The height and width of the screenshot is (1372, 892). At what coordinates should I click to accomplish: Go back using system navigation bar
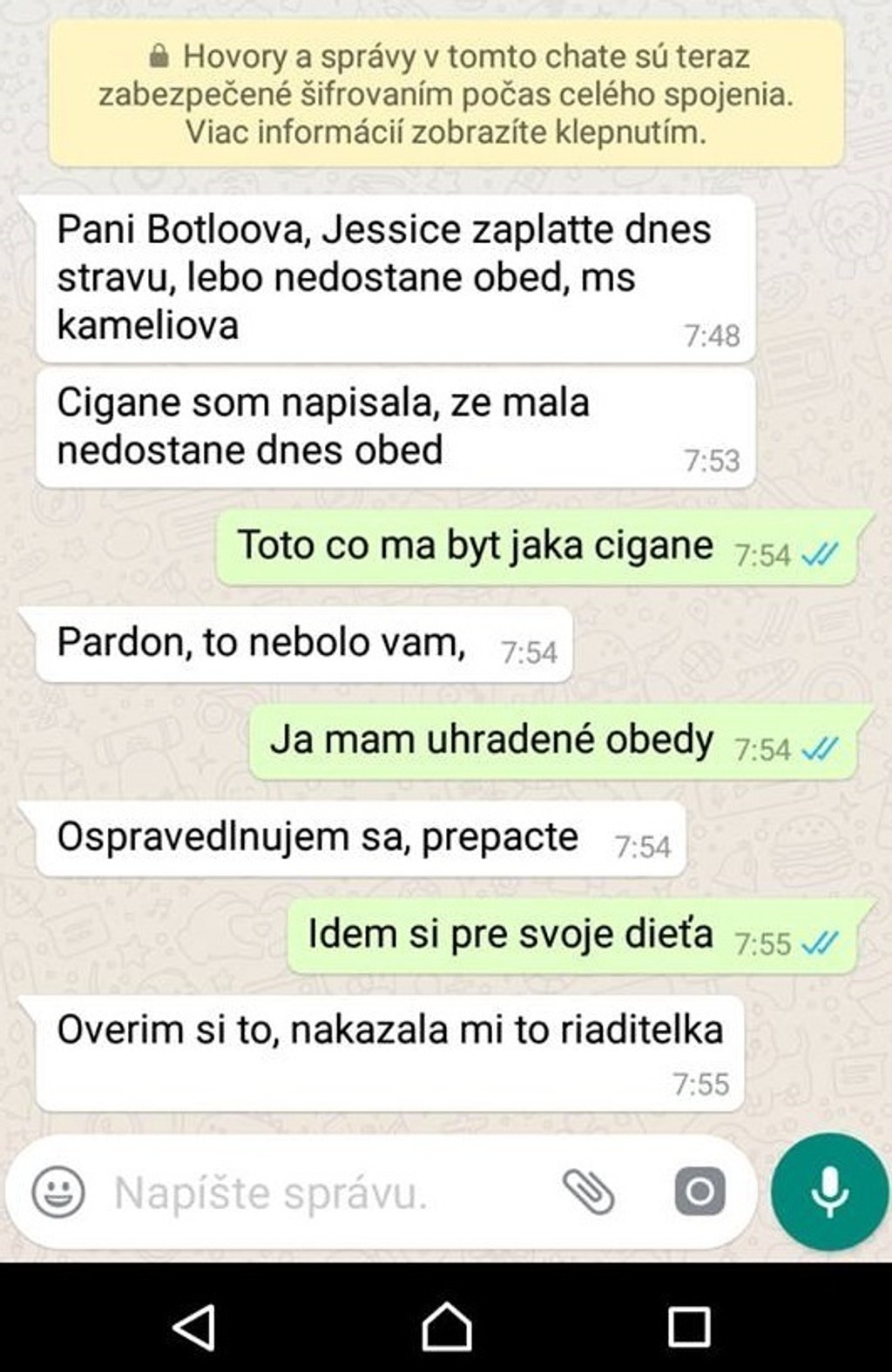click(x=194, y=1327)
